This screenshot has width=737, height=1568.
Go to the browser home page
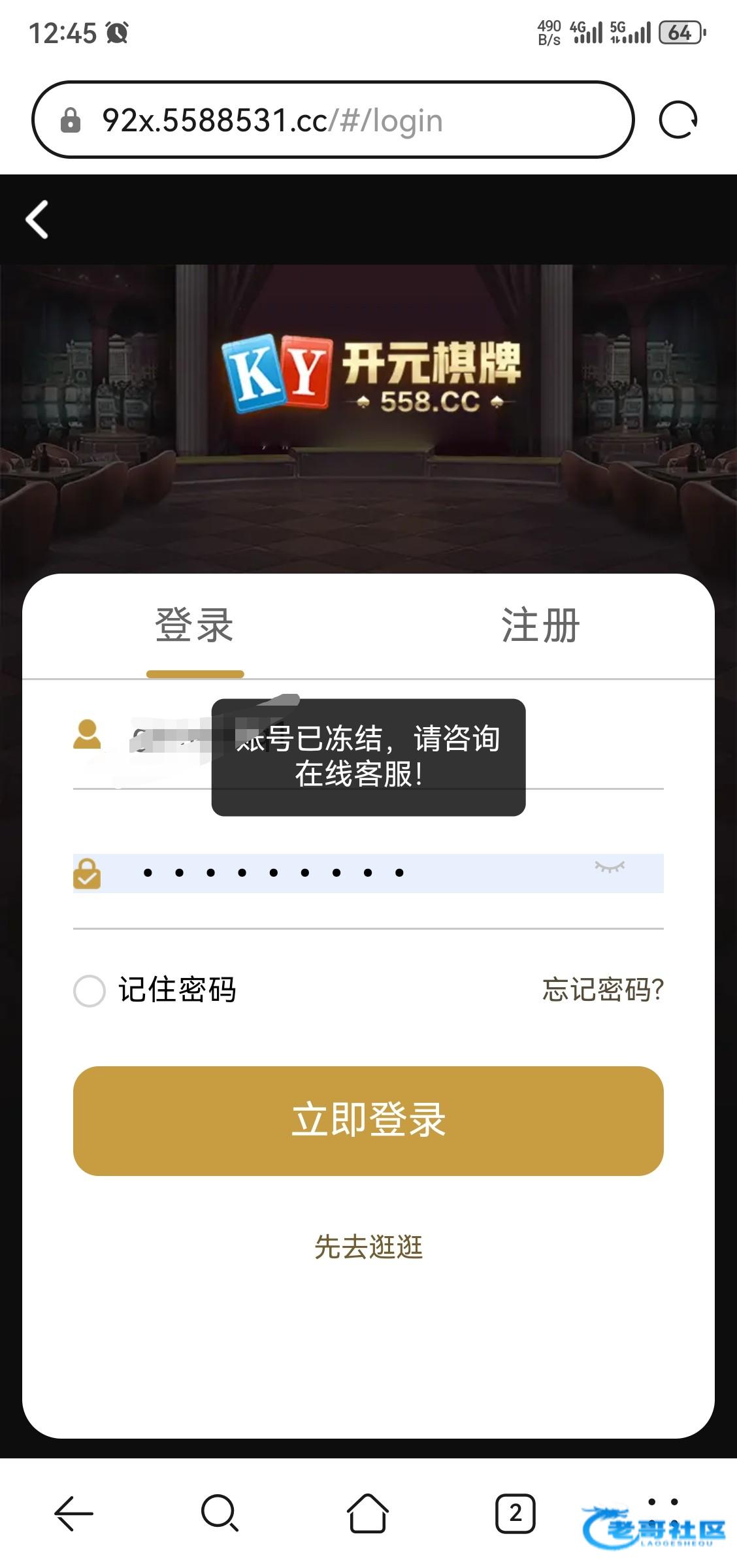tap(368, 1513)
